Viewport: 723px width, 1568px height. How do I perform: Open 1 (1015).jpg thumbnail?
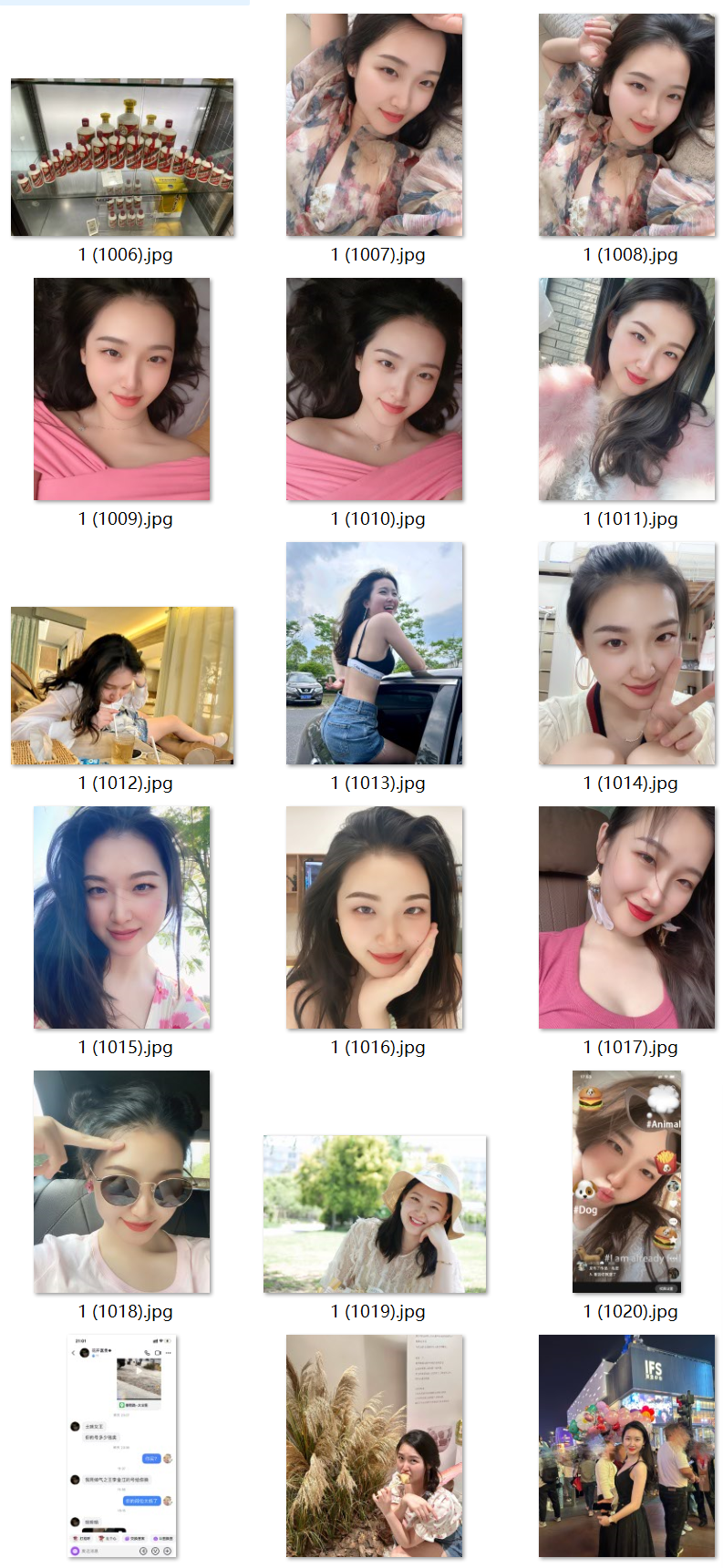click(122, 917)
